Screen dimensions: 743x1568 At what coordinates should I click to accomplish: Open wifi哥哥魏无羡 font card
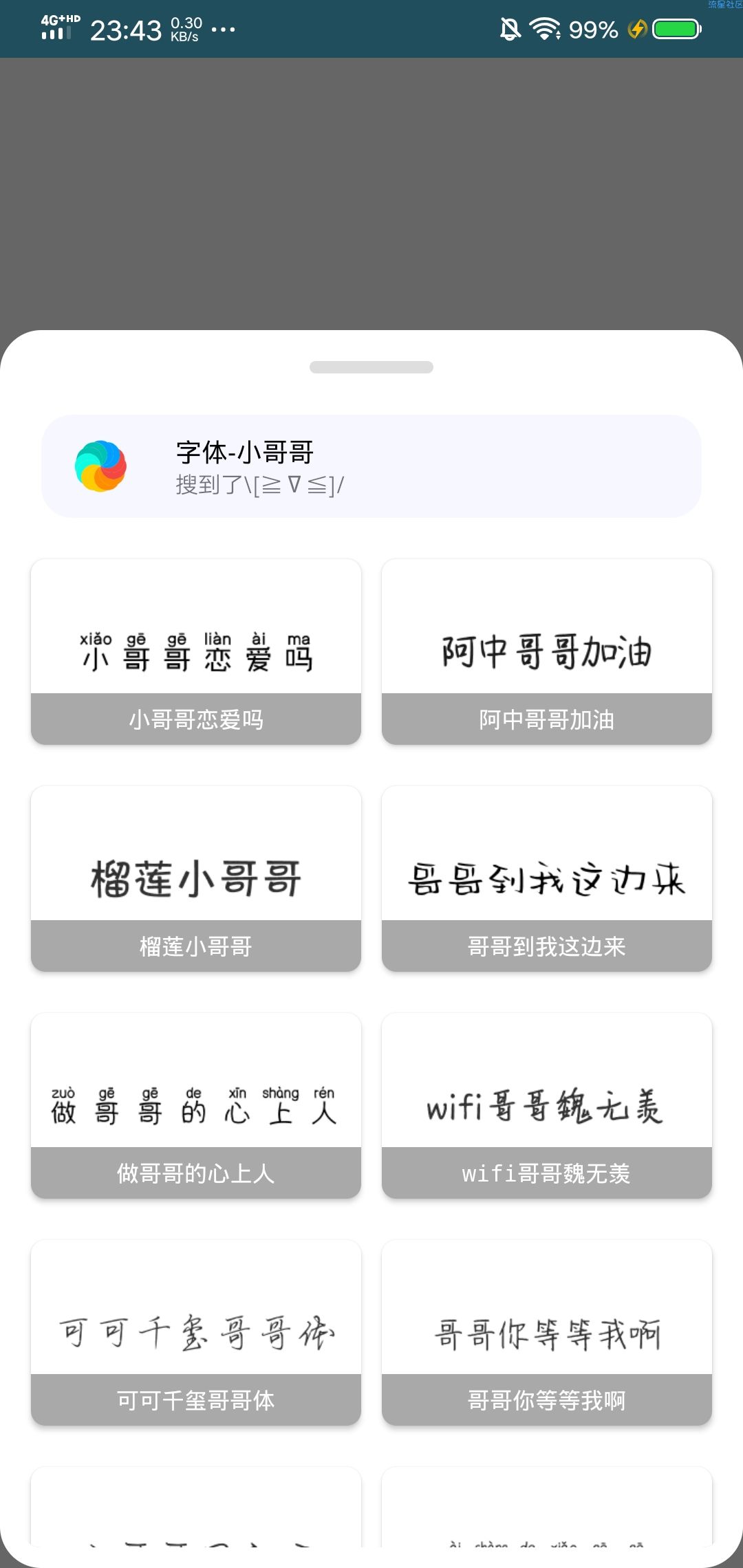(x=547, y=1105)
